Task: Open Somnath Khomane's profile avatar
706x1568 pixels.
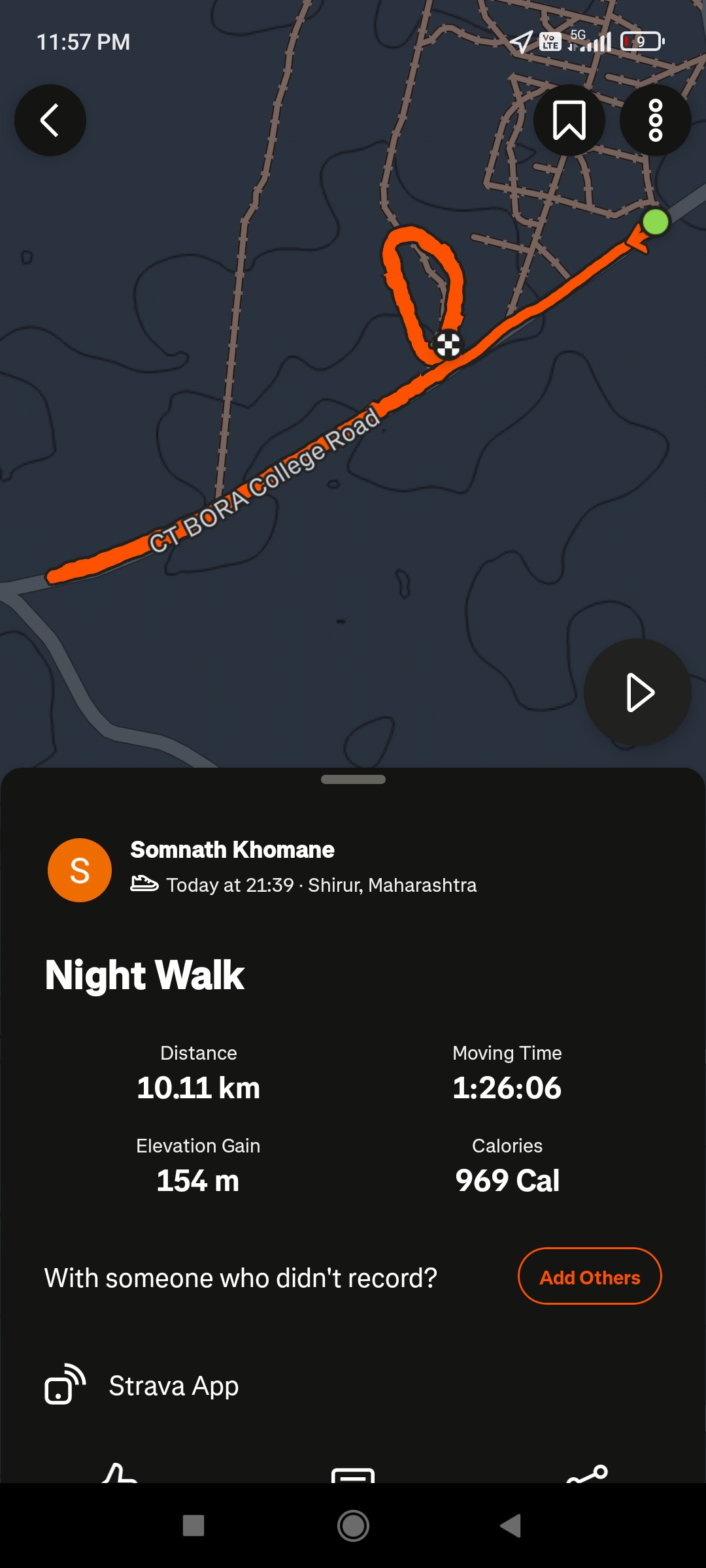Action: [x=80, y=870]
